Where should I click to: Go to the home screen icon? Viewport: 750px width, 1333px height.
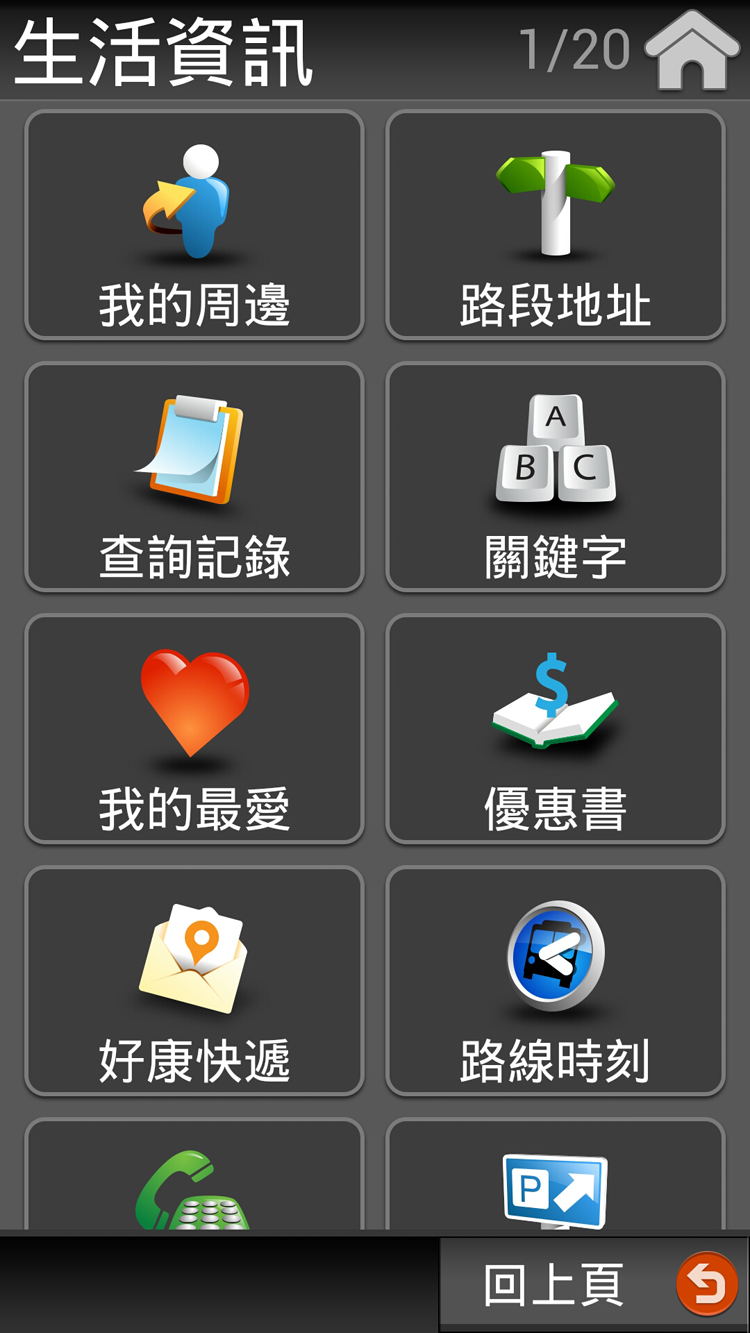(x=692, y=50)
